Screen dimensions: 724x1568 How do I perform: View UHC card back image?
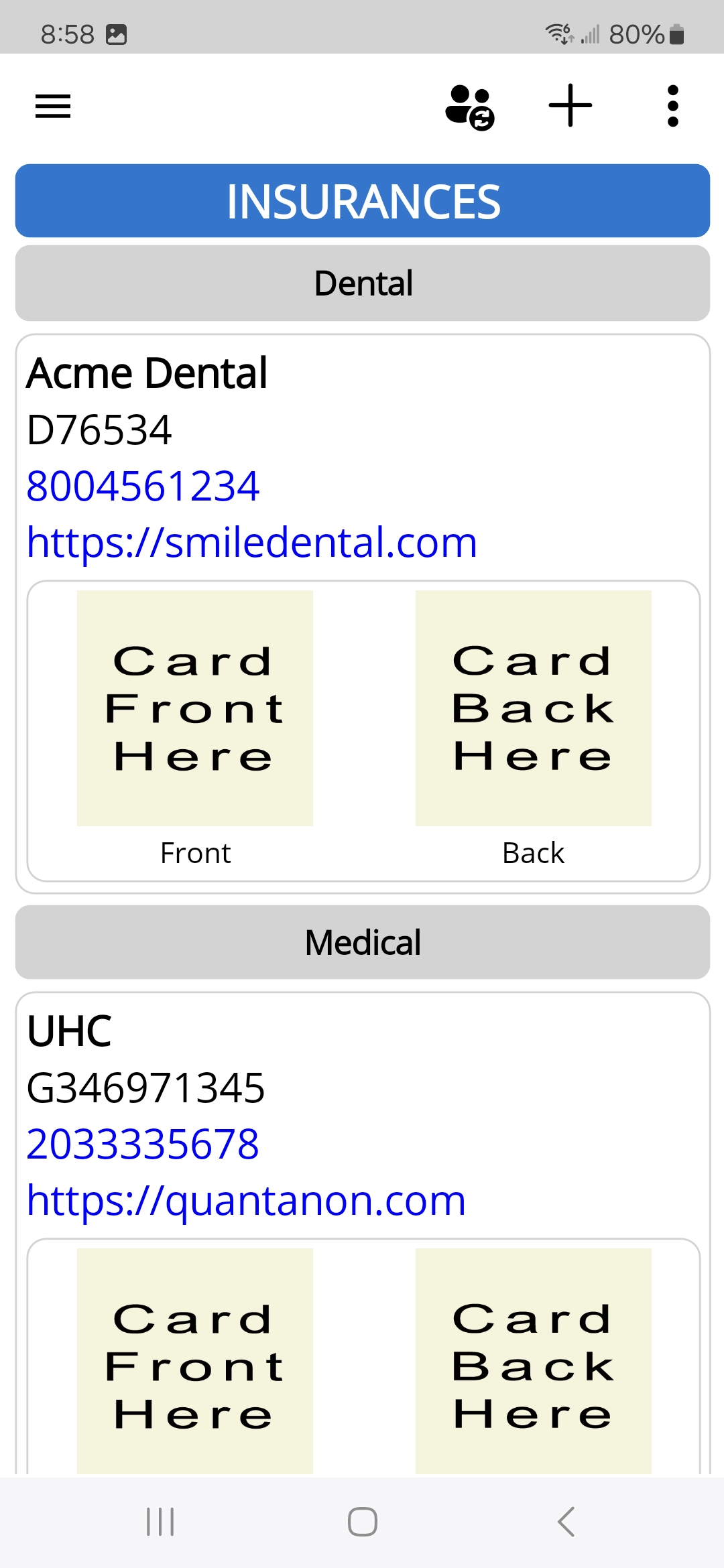point(534,1360)
